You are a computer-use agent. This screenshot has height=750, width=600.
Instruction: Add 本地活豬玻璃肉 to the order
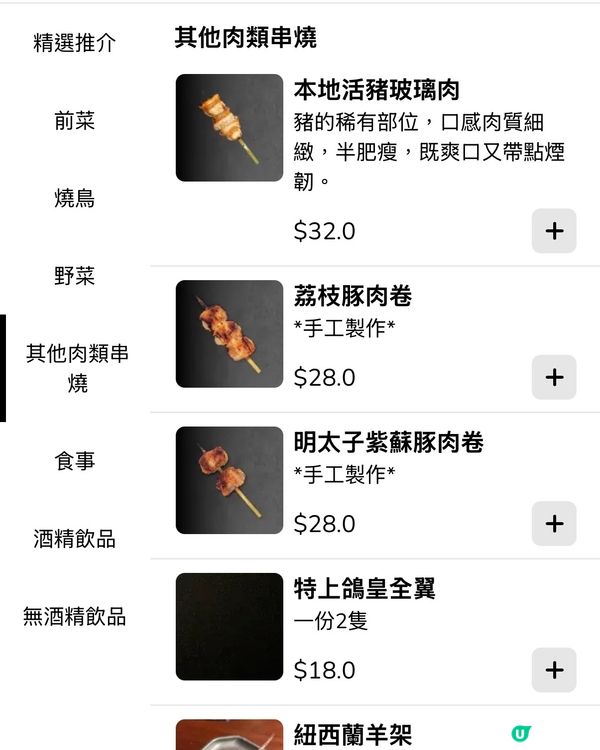tap(554, 231)
